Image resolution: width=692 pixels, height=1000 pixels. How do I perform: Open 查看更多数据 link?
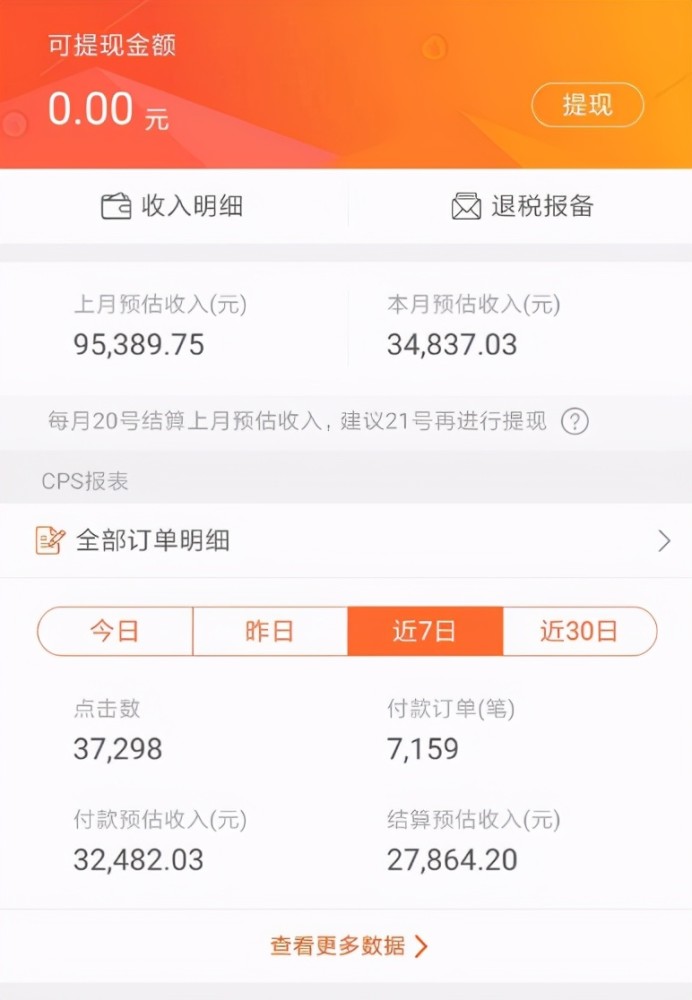click(347, 946)
